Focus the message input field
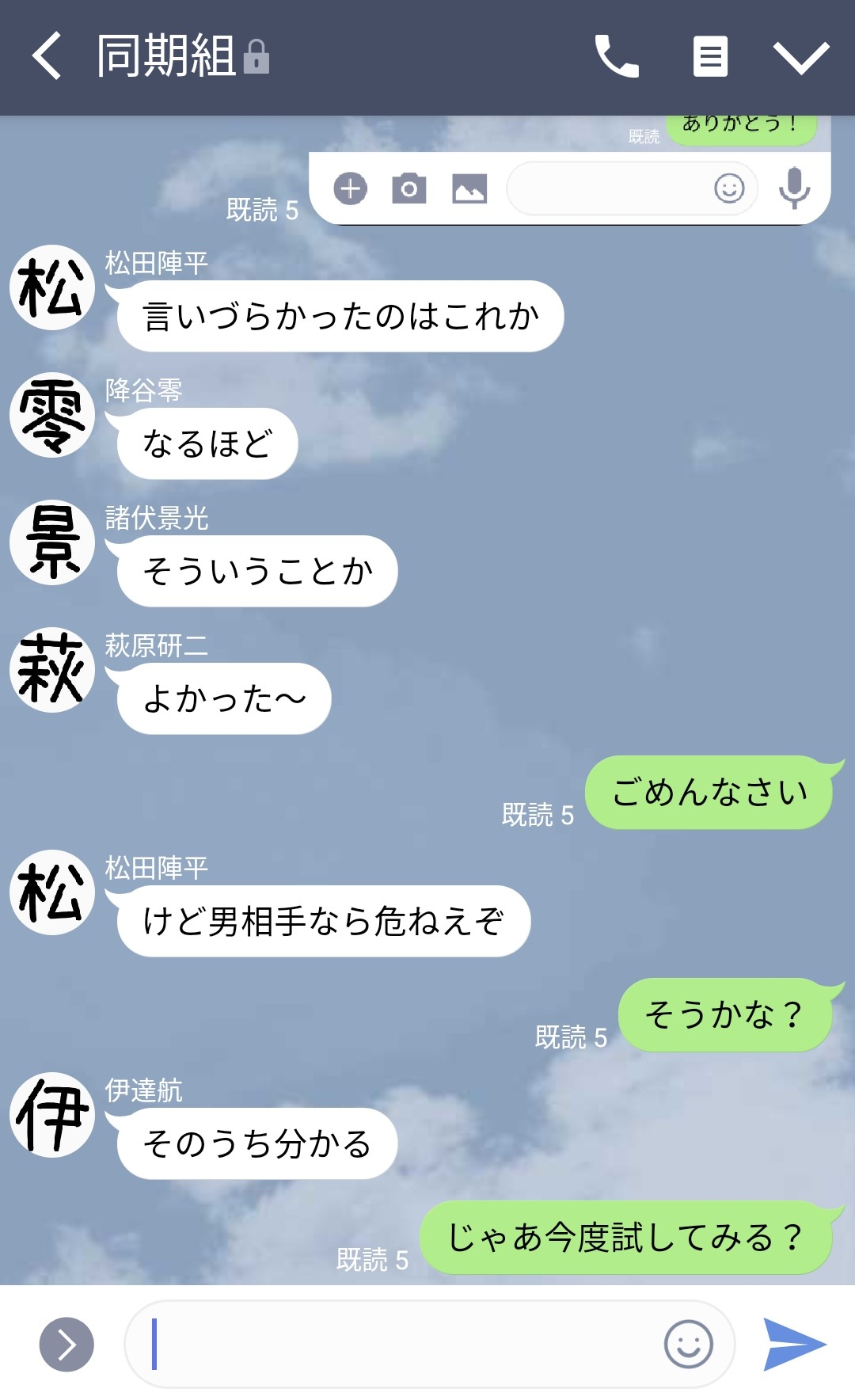 pos(396,1345)
